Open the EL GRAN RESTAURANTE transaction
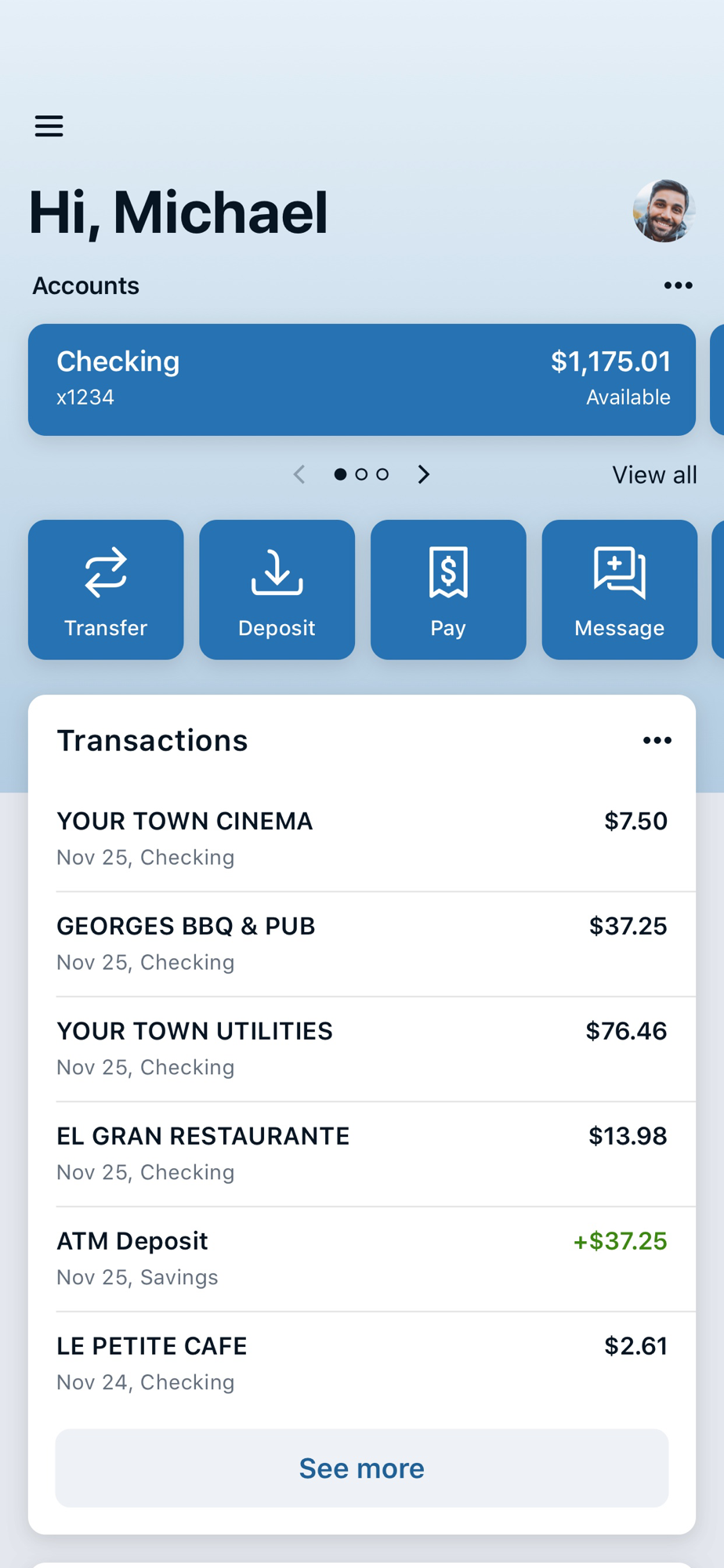 pyautogui.click(x=362, y=1154)
